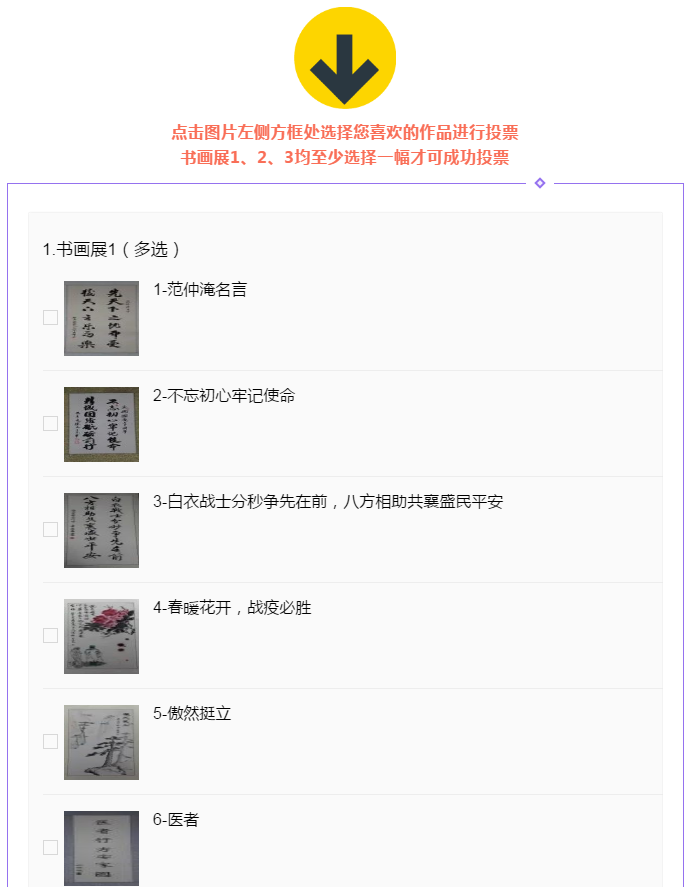
Task: Enlarge the 3-白衣战士 calligraphy thumbnail
Action: 101,530
